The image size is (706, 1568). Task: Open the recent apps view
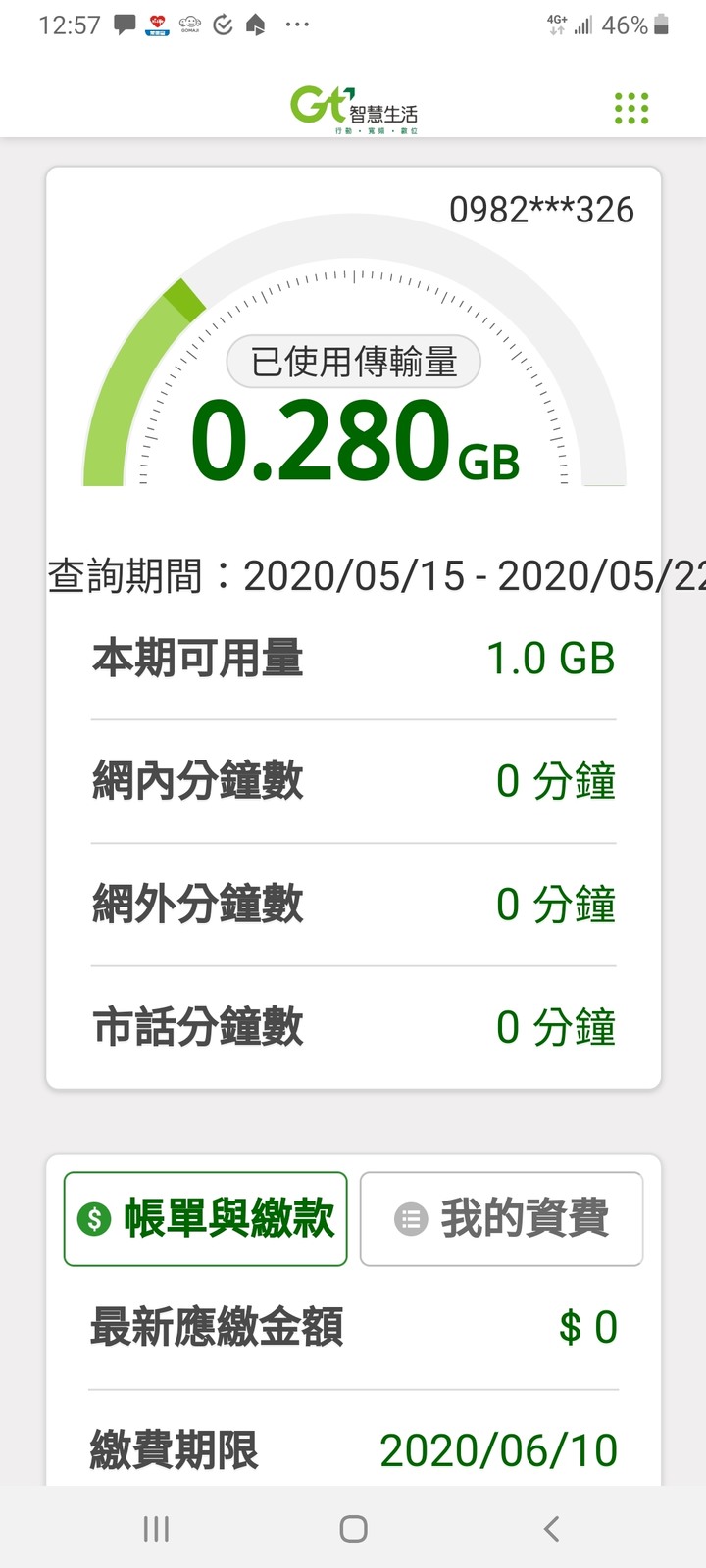tap(156, 1528)
